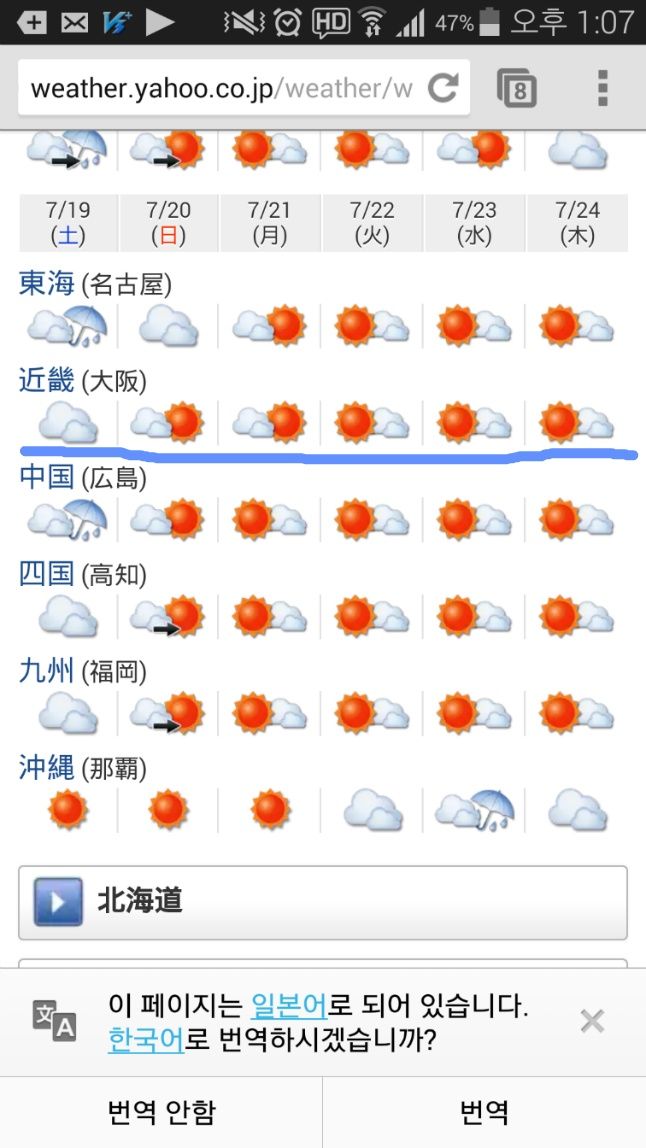Choose 번역 안함 to decline translation
Screen dimensions: 646x1148
(x=161, y=1112)
